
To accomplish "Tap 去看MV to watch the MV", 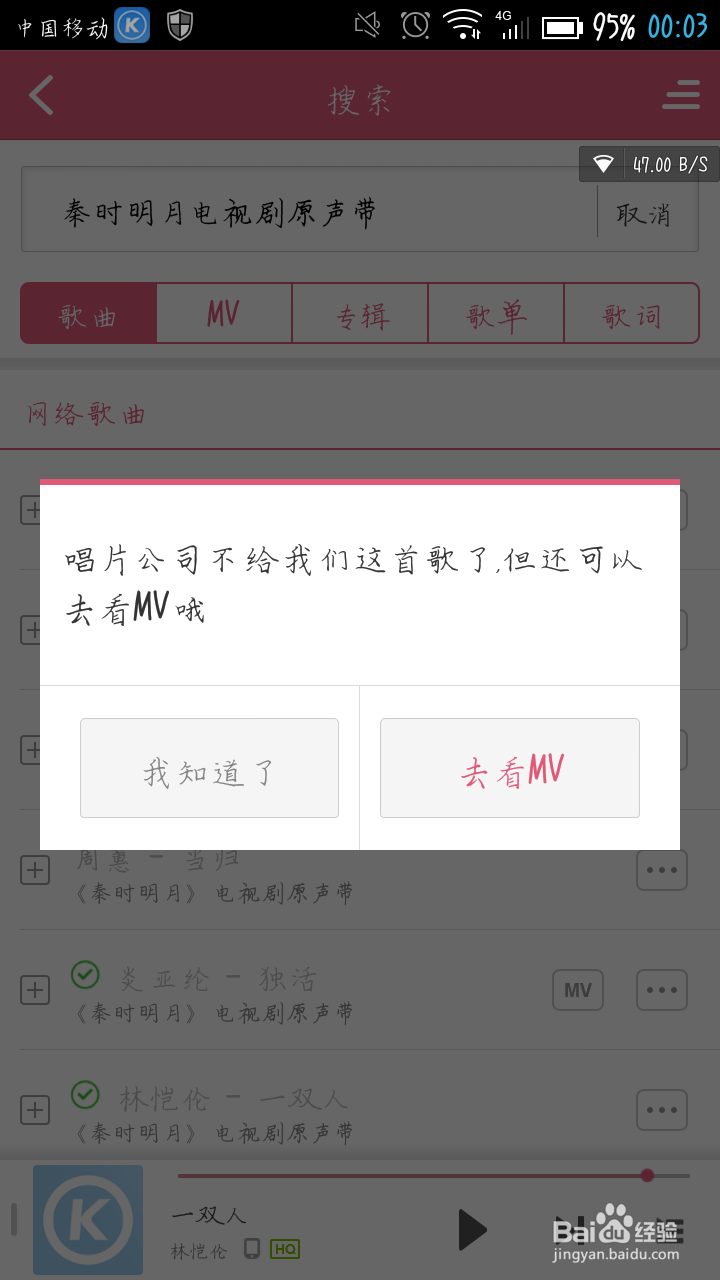I will (x=510, y=767).
